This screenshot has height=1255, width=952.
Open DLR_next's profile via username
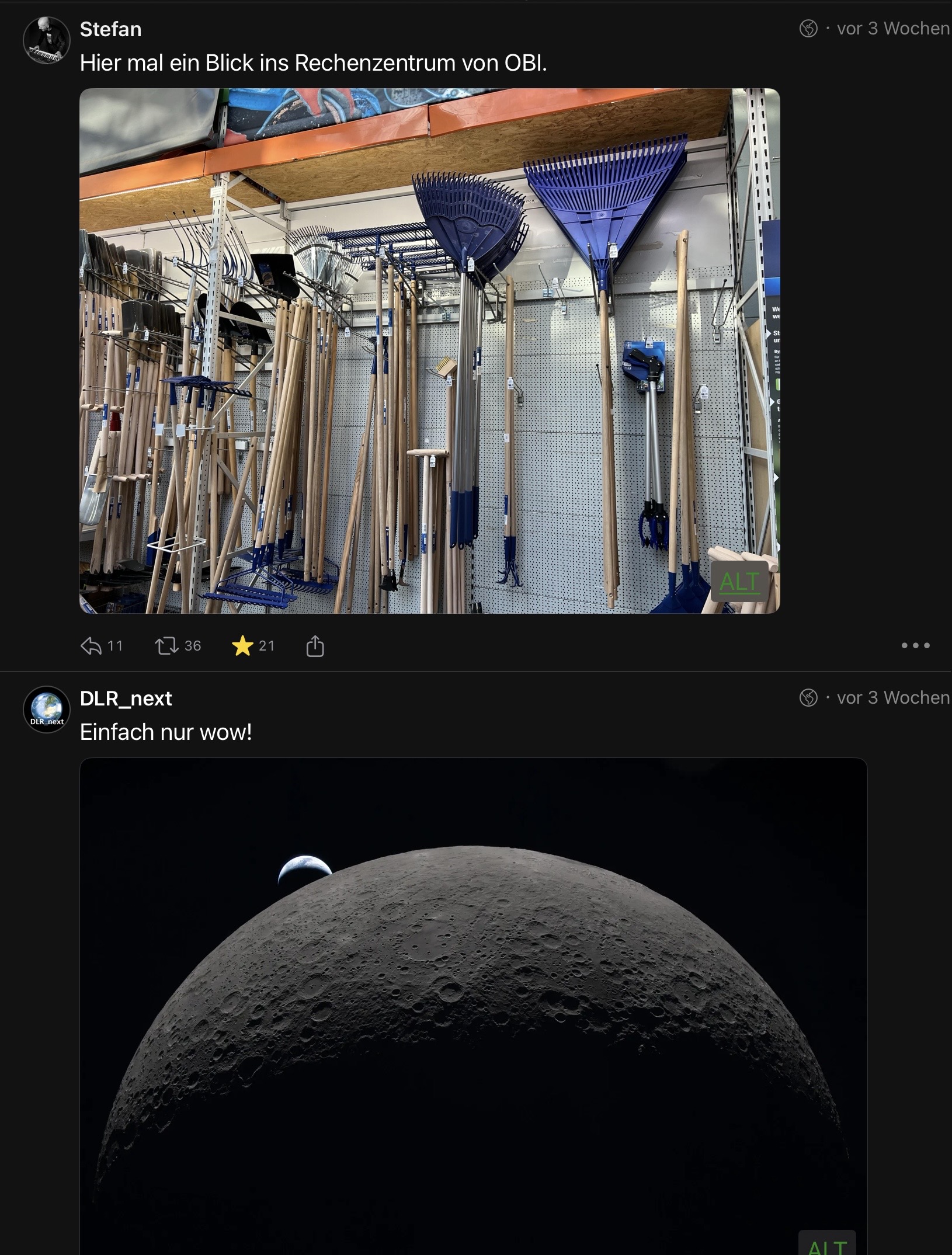[x=126, y=698]
